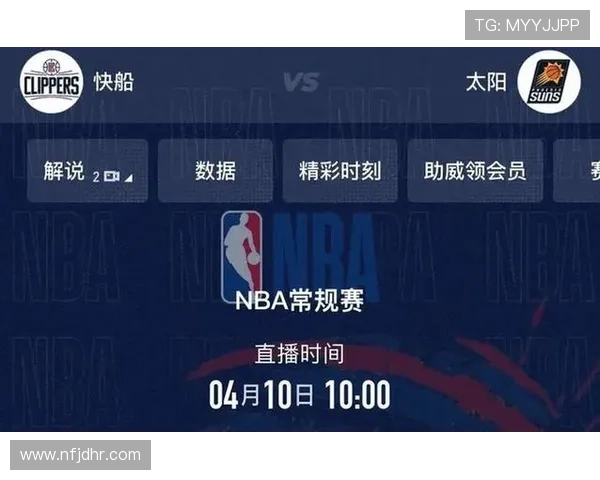
Task: Open the 快船 Clippers team page
Action: [x=52, y=82]
